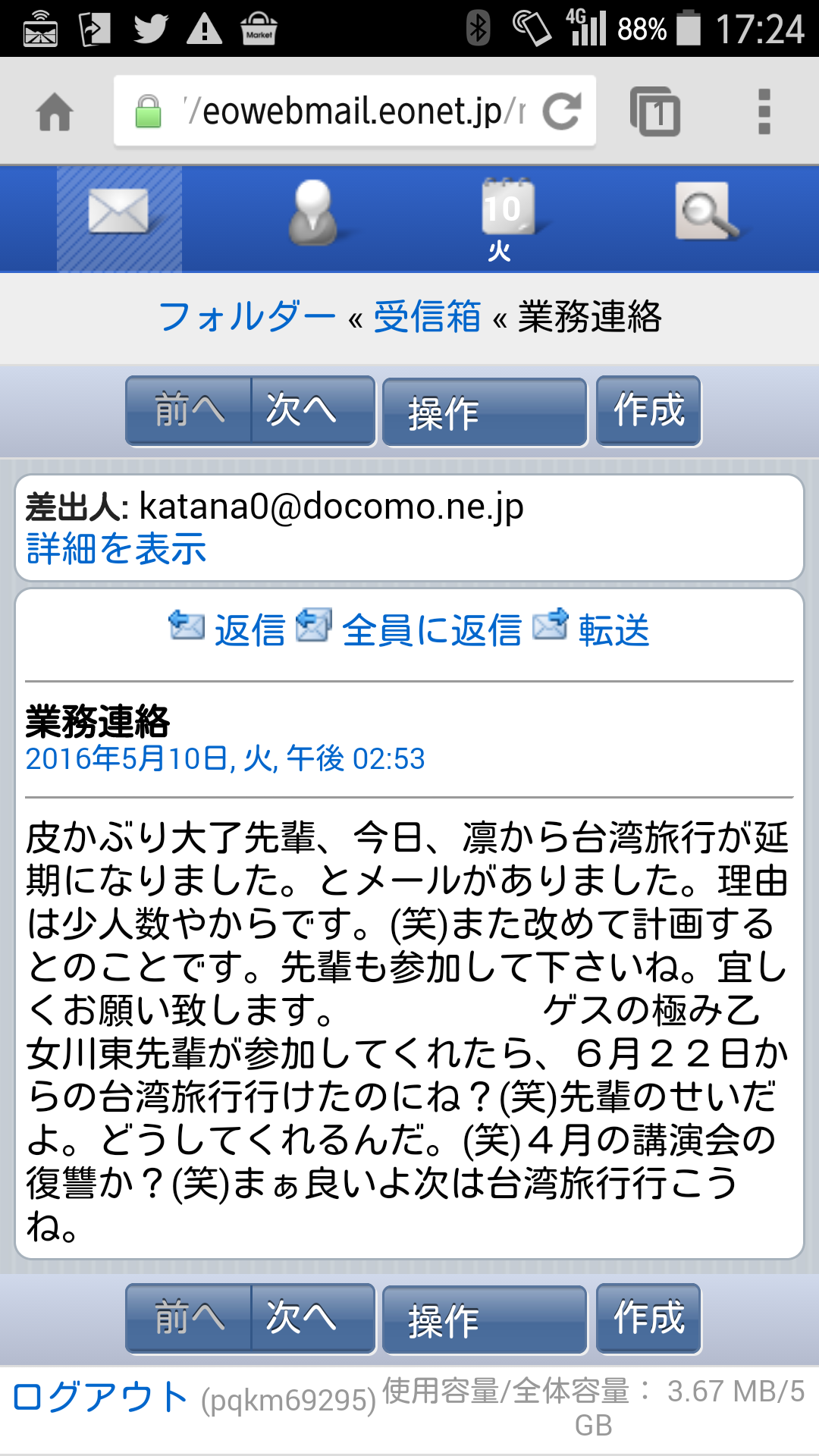Tap the browser home icon
819x1456 pixels.
coord(55,112)
